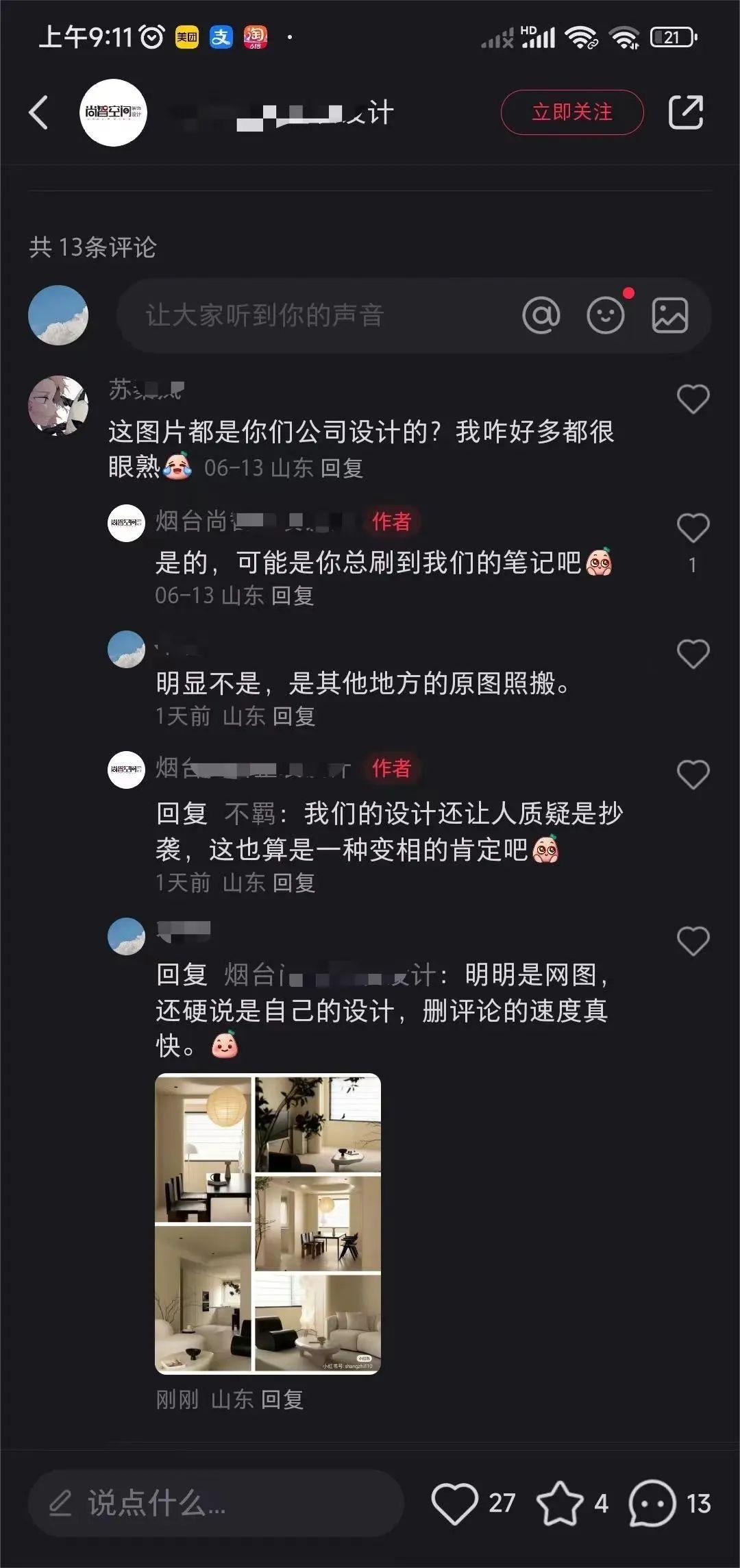Open the emoji picker in comment box
Screen dimensions: 740x1568
coord(606,316)
